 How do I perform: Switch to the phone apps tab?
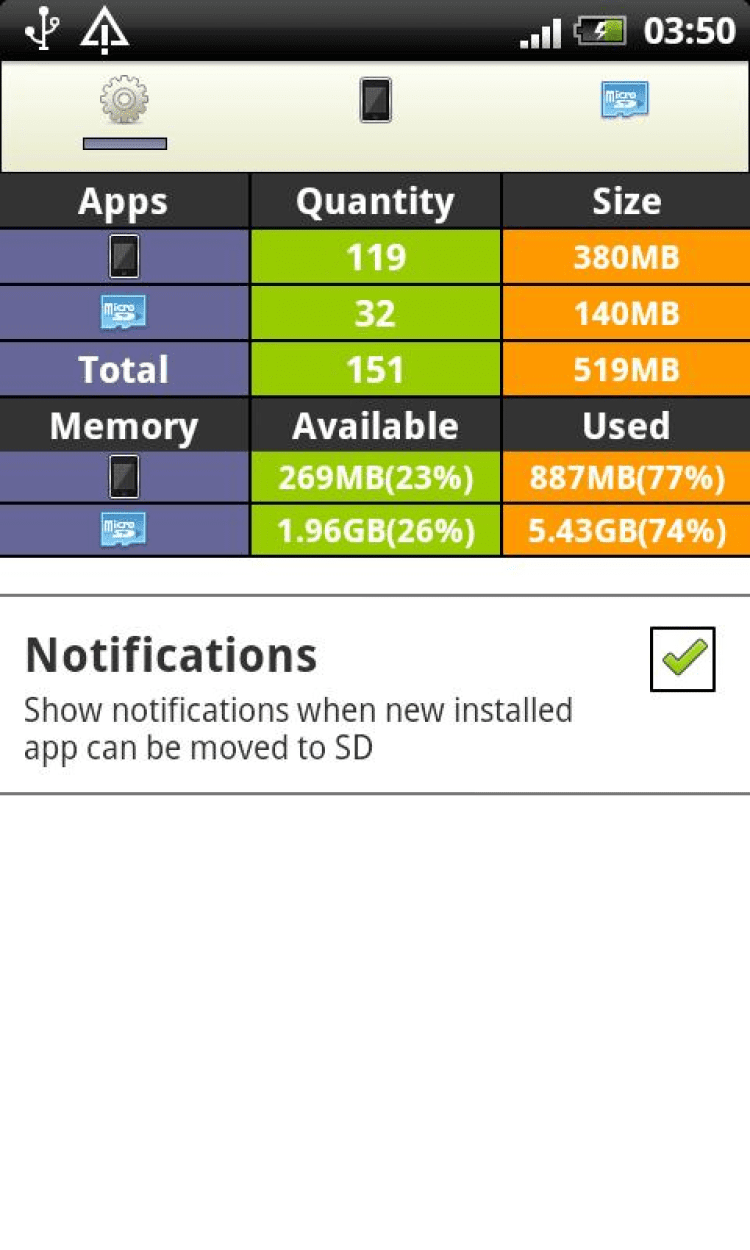(x=375, y=102)
